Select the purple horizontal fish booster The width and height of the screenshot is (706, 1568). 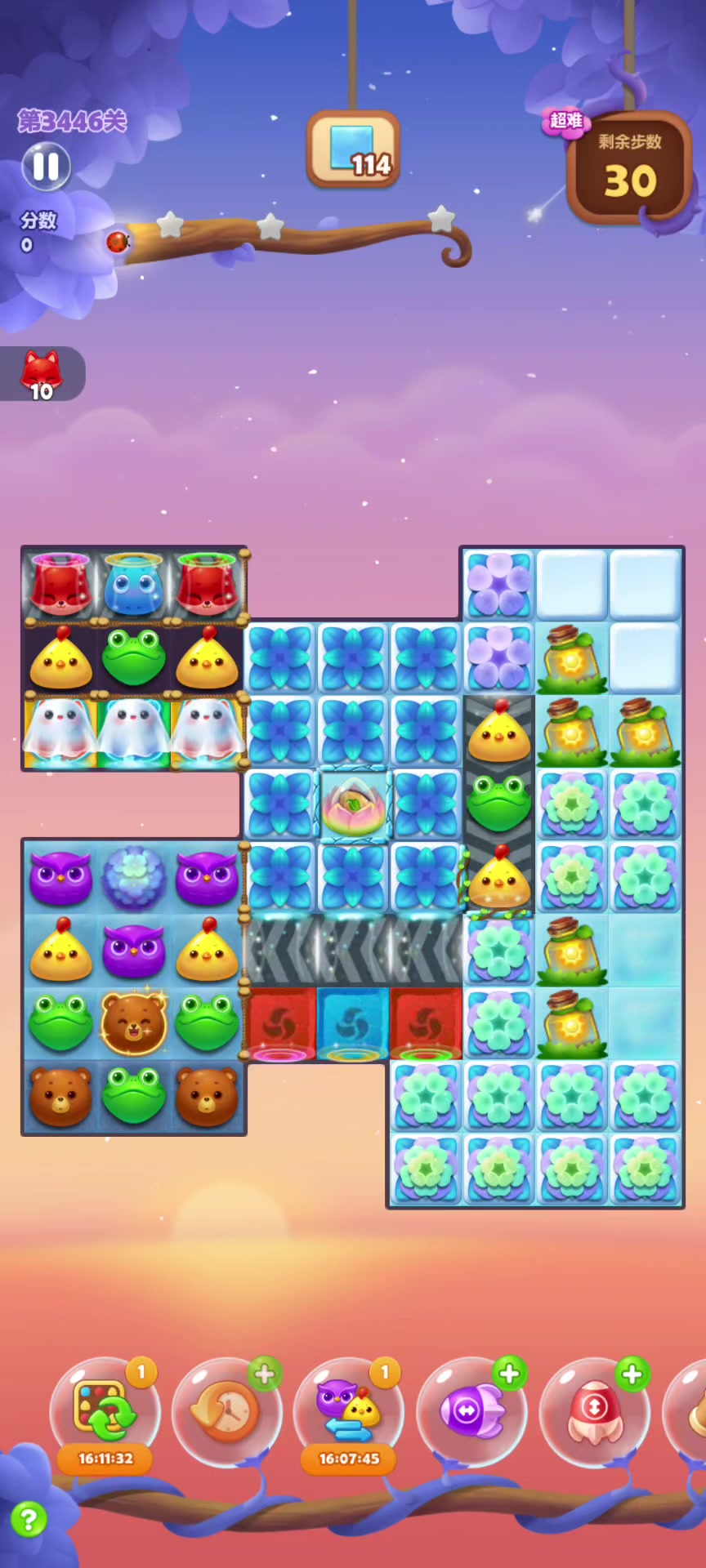click(x=471, y=1413)
